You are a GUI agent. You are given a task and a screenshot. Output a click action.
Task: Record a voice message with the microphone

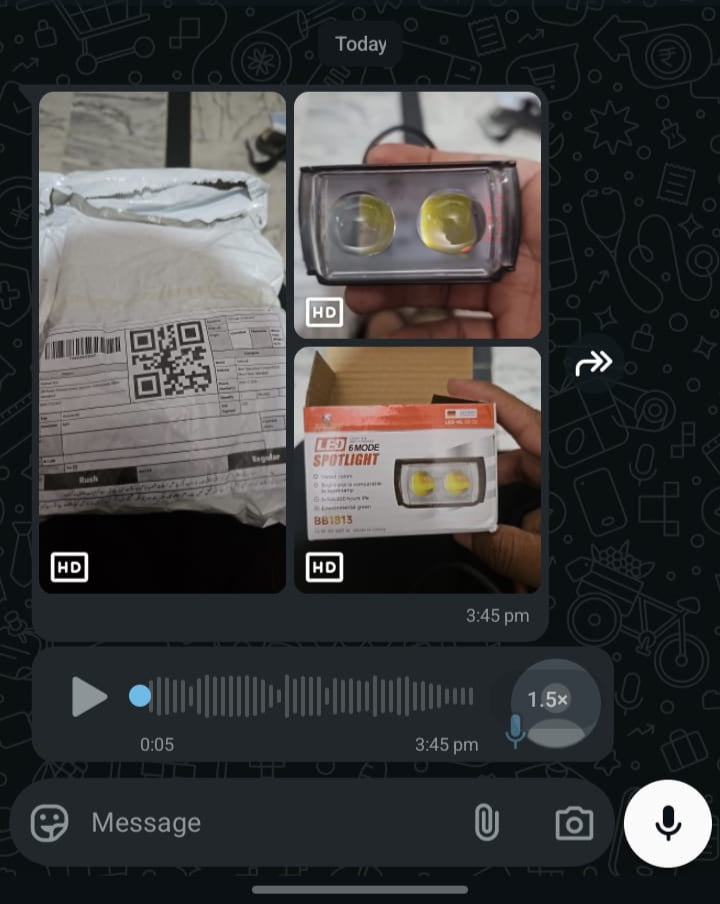[x=668, y=823]
